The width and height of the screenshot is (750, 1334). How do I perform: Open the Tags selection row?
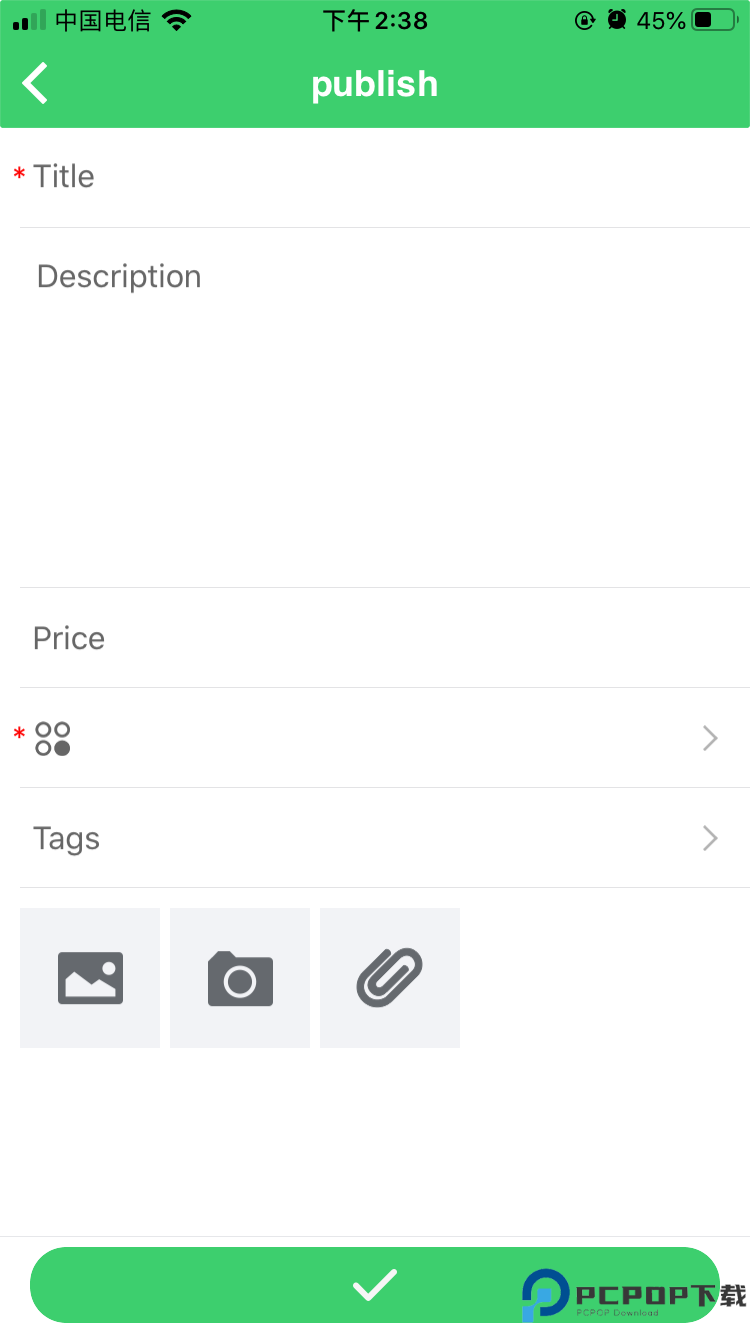click(x=380, y=838)
